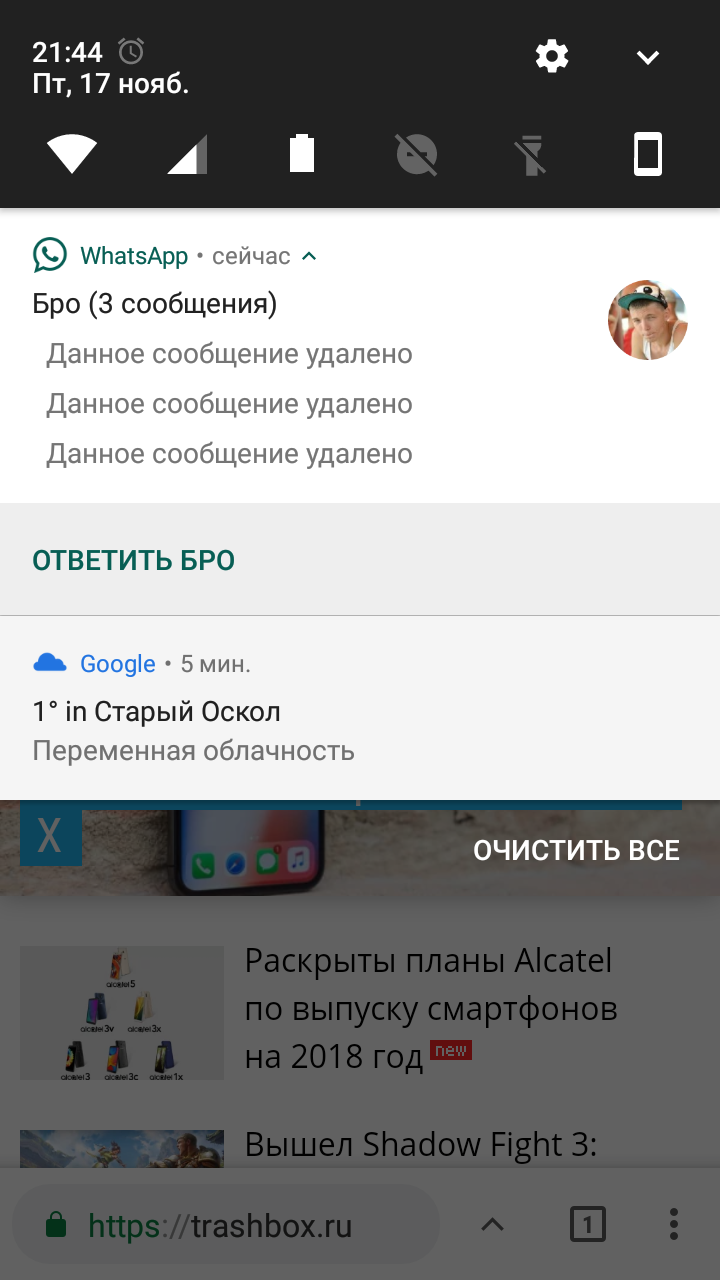Toggle the mobile data quick setting

(187, 155)
